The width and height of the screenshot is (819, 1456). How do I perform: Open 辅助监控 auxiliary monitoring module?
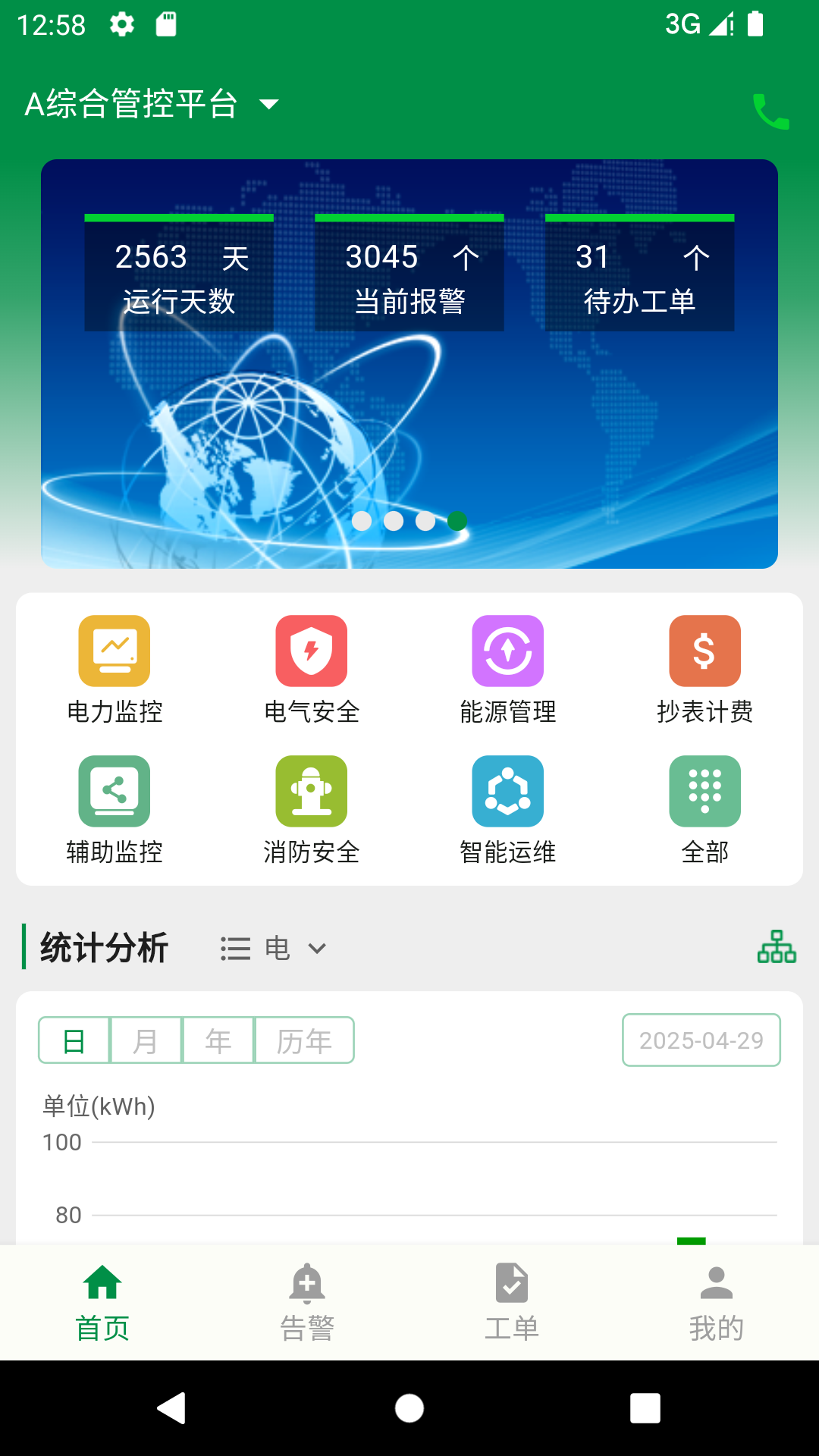[115, 808]
